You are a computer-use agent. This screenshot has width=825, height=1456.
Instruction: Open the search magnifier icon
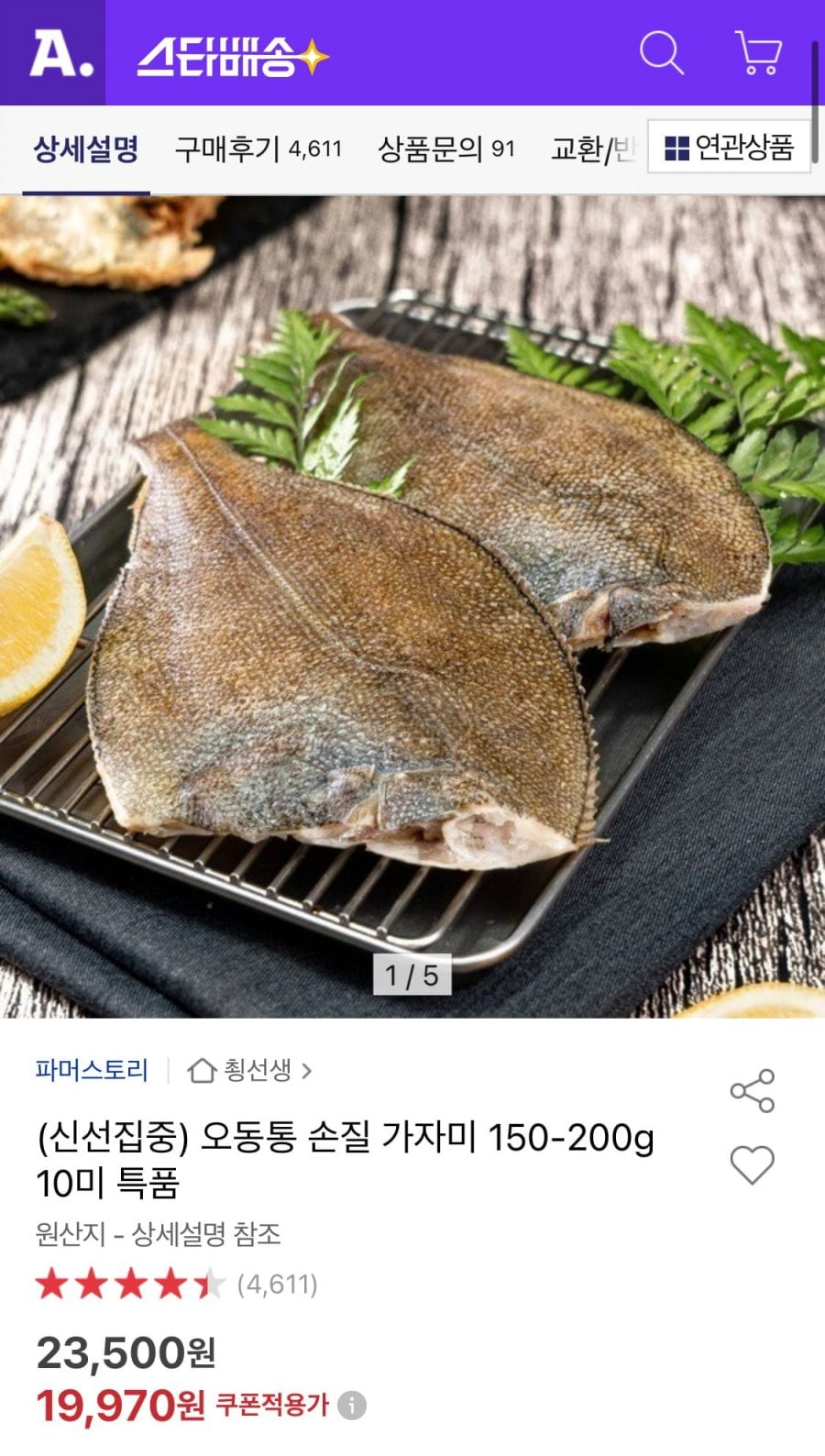click(x=661, y=53)
